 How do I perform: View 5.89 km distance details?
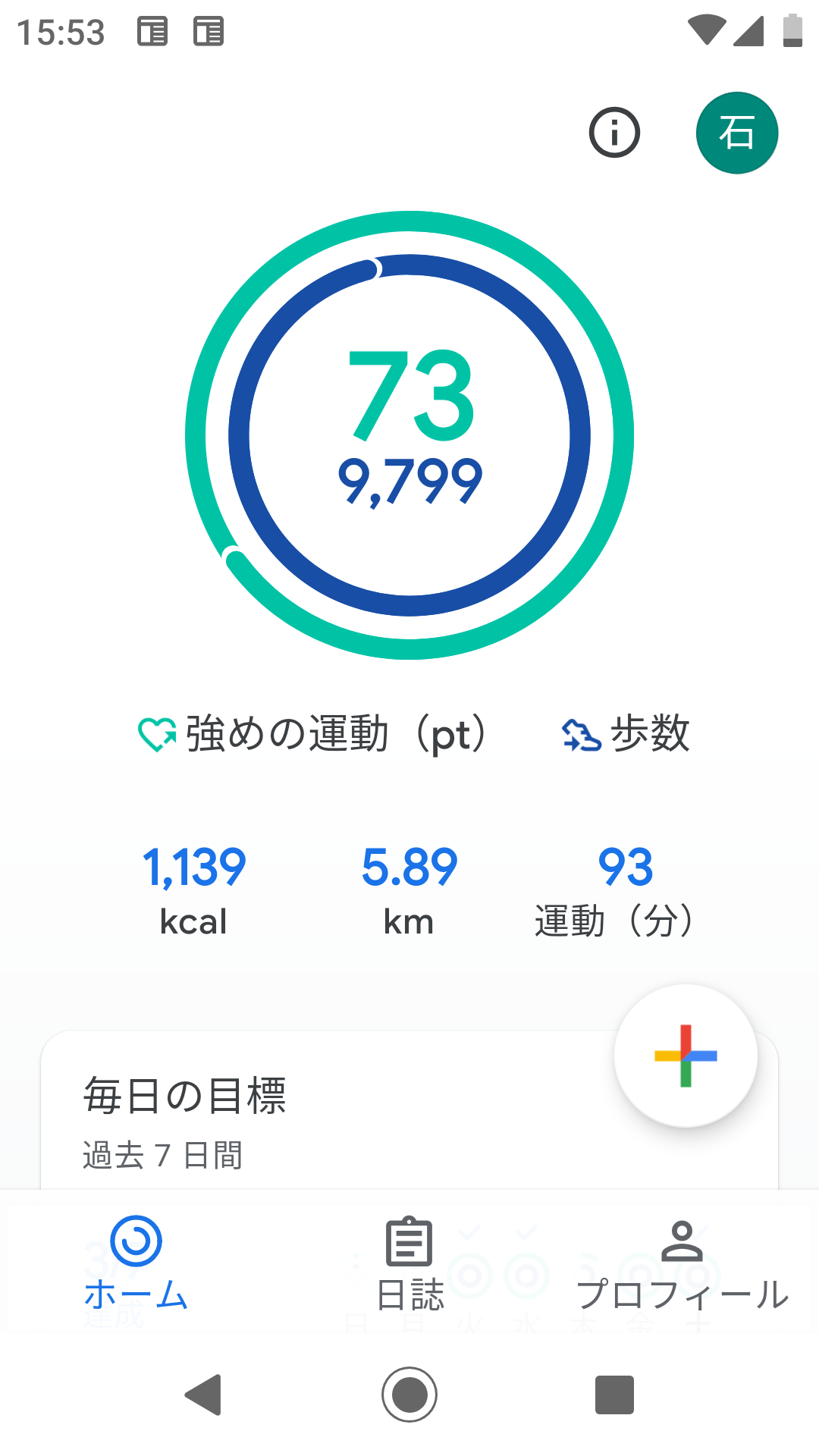(409, 889)
